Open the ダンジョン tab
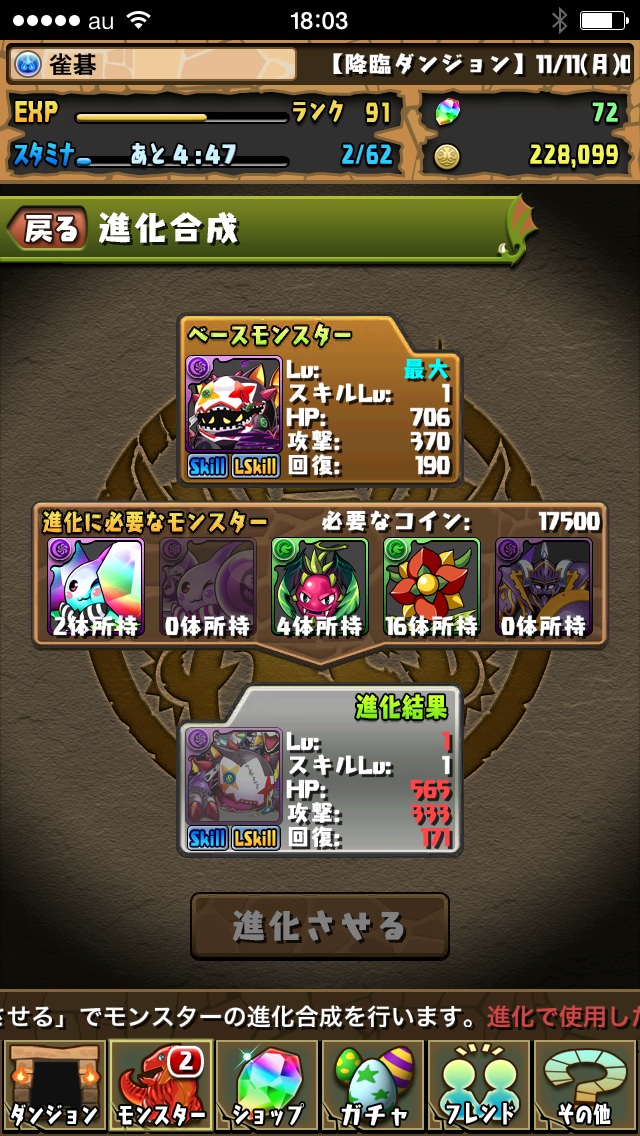 tap(52, 1085)
